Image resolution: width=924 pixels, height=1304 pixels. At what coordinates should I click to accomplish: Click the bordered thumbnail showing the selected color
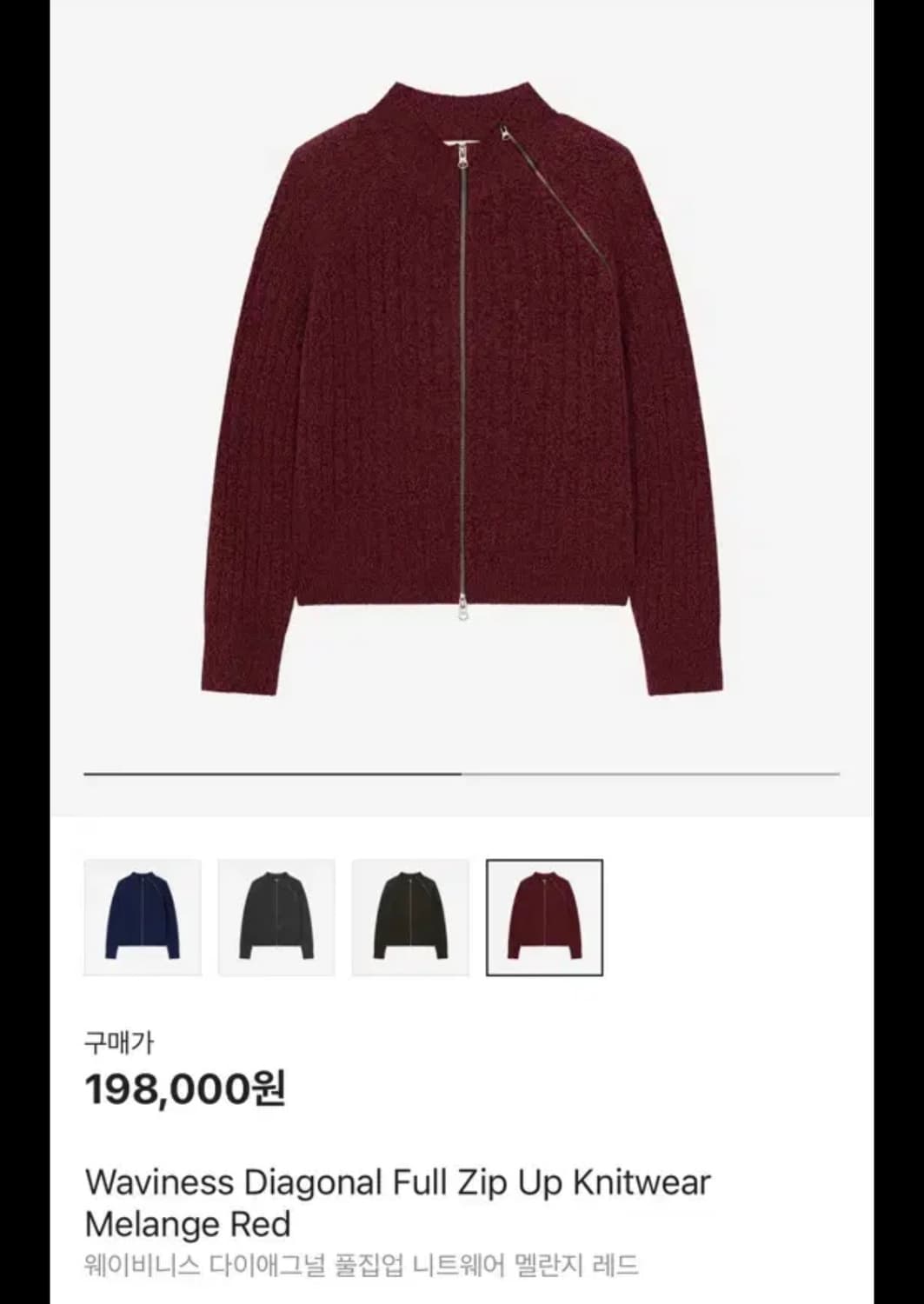[543, 918]
